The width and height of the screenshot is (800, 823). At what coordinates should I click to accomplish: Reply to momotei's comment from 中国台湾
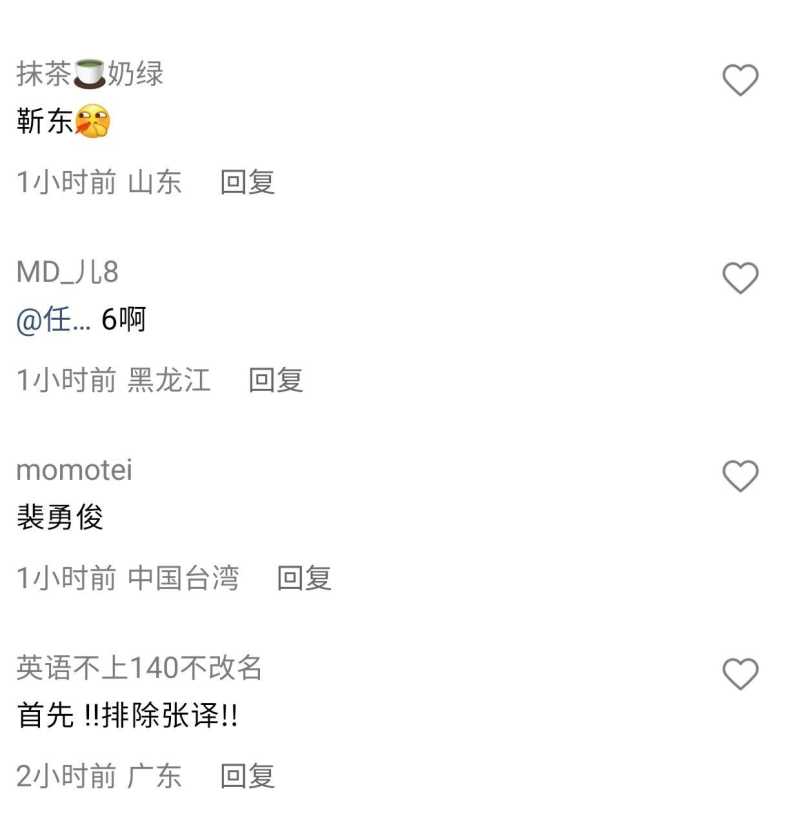pyautogui.click(x=303, y=578)
